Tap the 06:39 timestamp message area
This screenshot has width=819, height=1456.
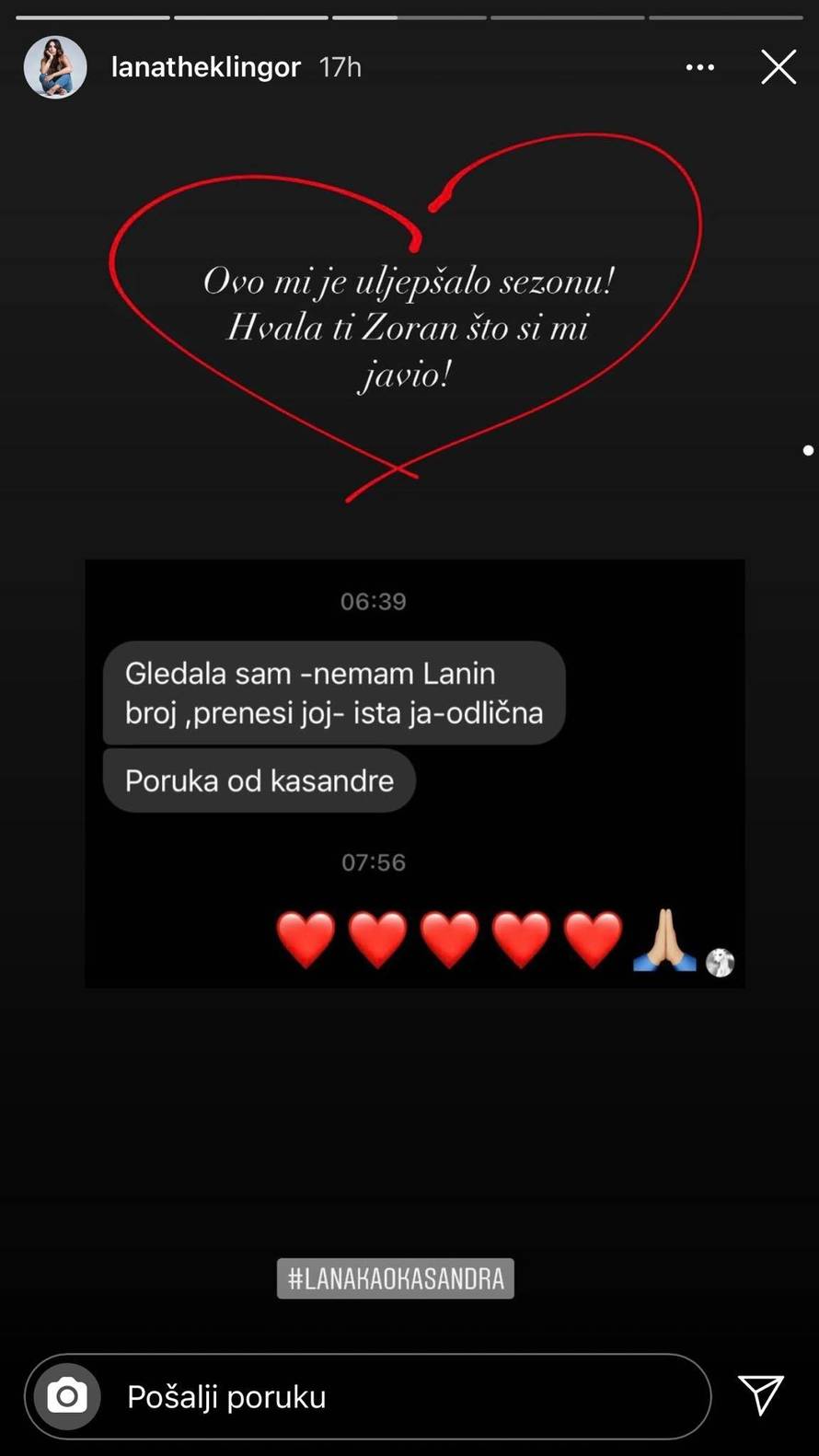(373, 601)
